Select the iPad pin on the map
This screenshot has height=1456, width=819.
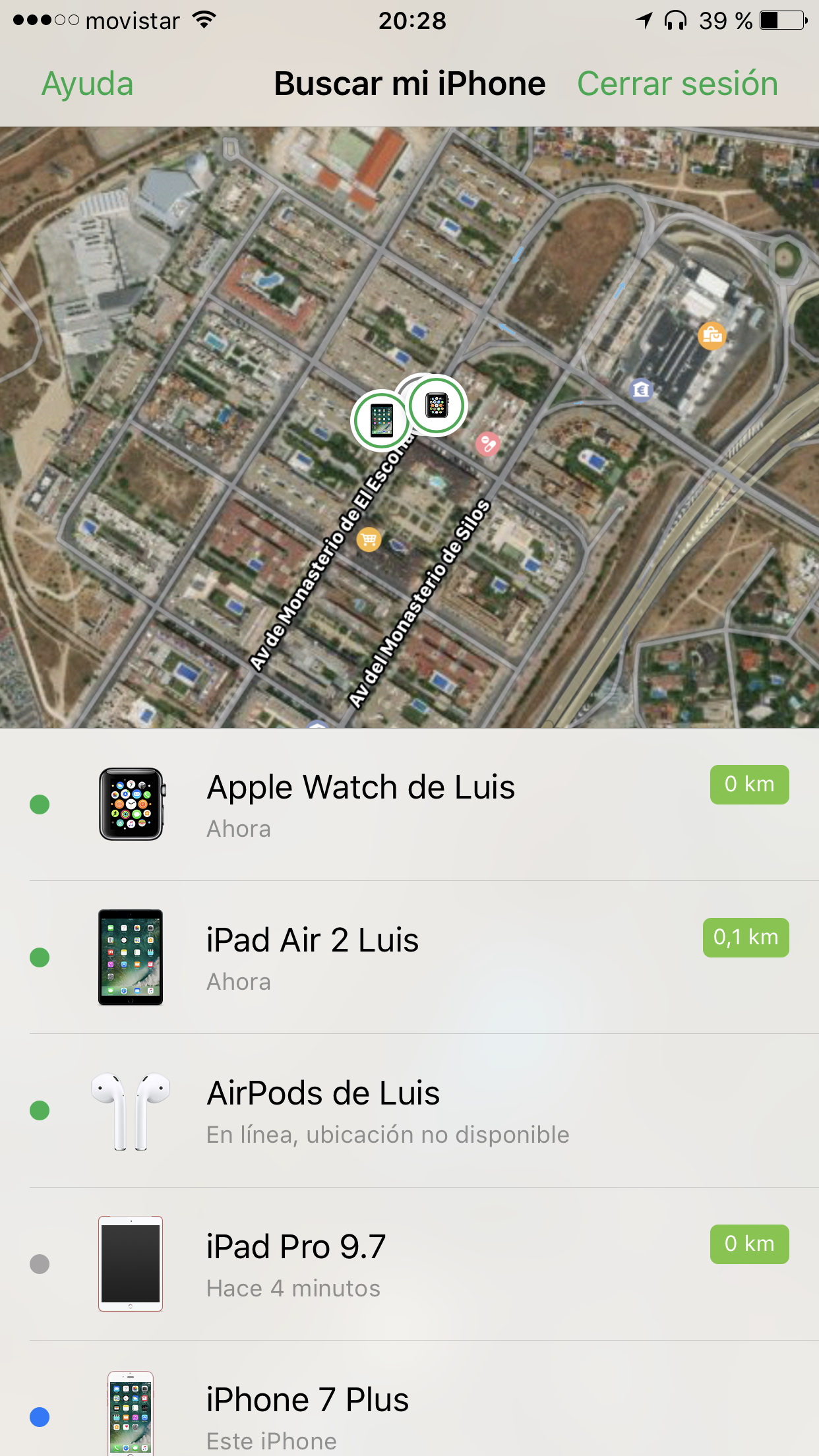381,421
